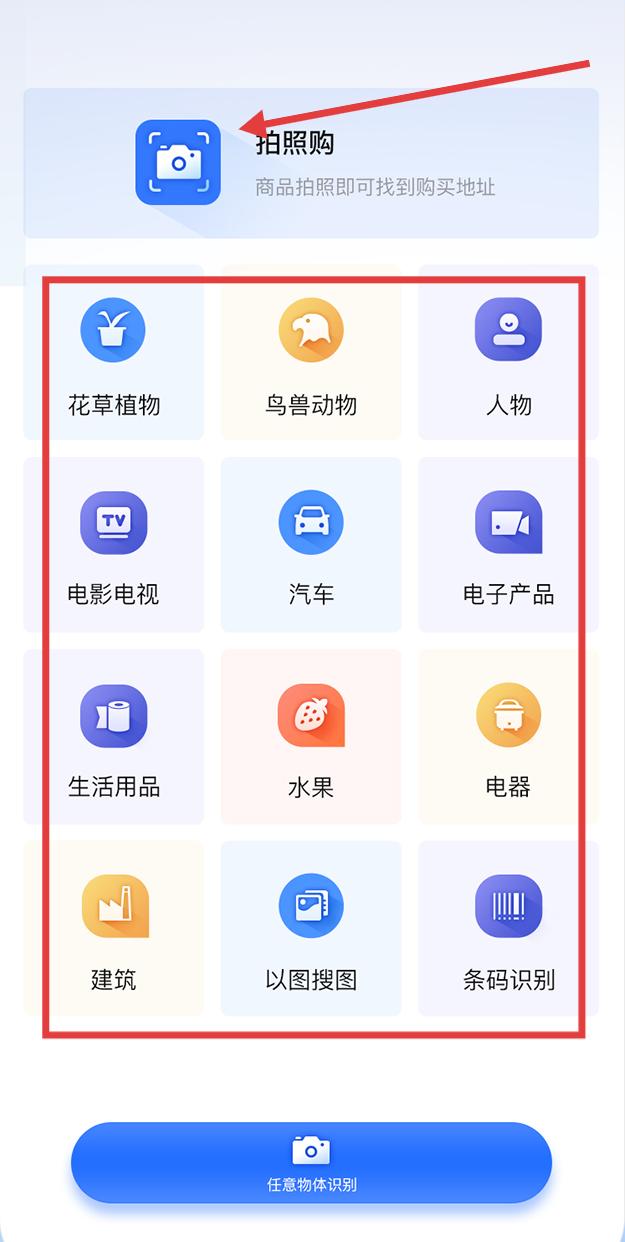Open the 电影电视 category
625x1242 pixels.
pyautogui.click(x=113, y=545)
